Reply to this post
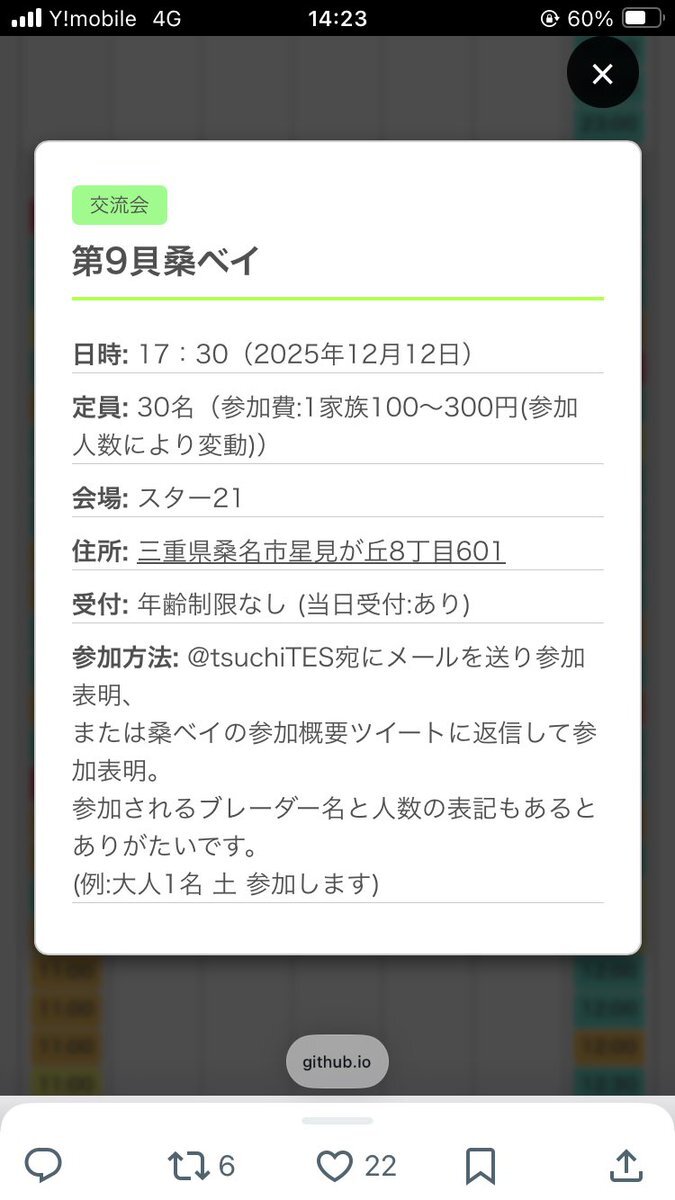Viewport: 675px width, 1200px height. point(43,1165)
